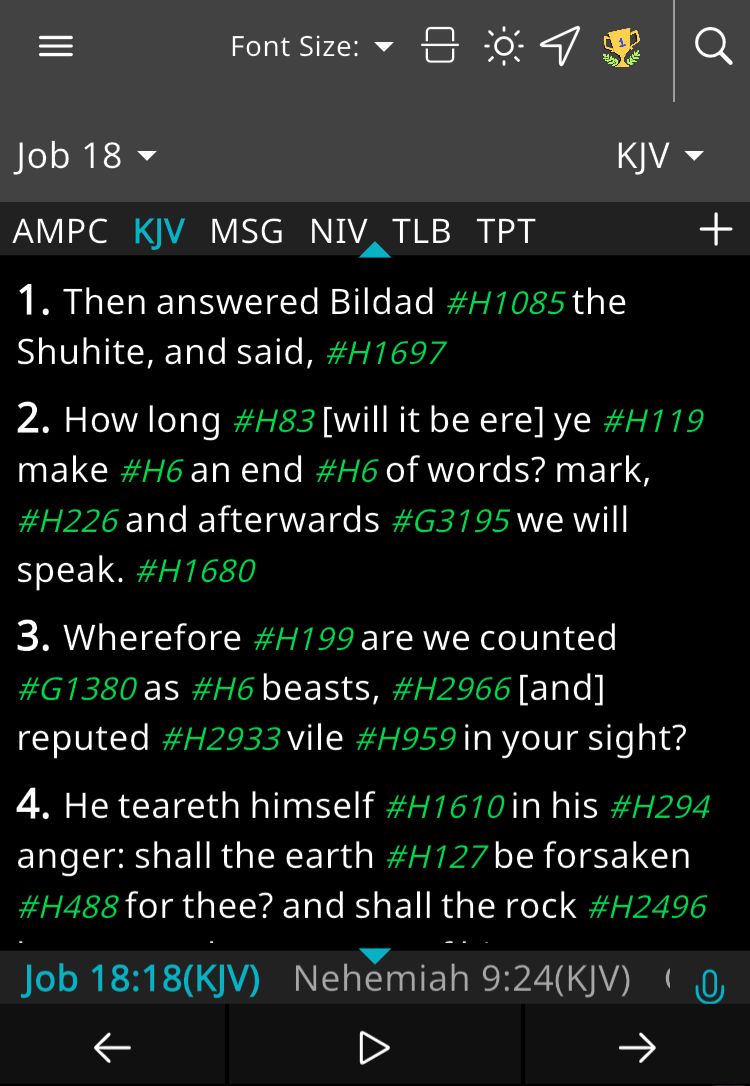750x1086 pixels.
Task: Add a translation with the plus icon
Action: (x=715, y=231)
